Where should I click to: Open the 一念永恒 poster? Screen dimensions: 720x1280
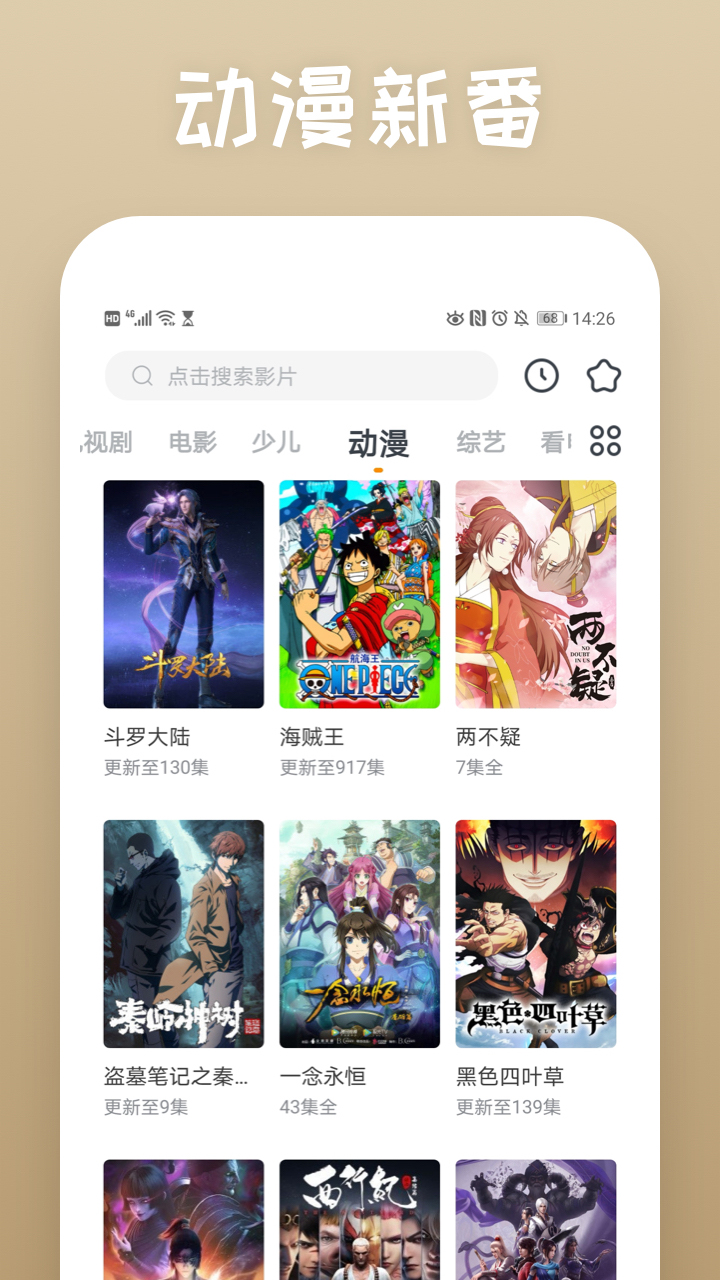click(360, 933)
